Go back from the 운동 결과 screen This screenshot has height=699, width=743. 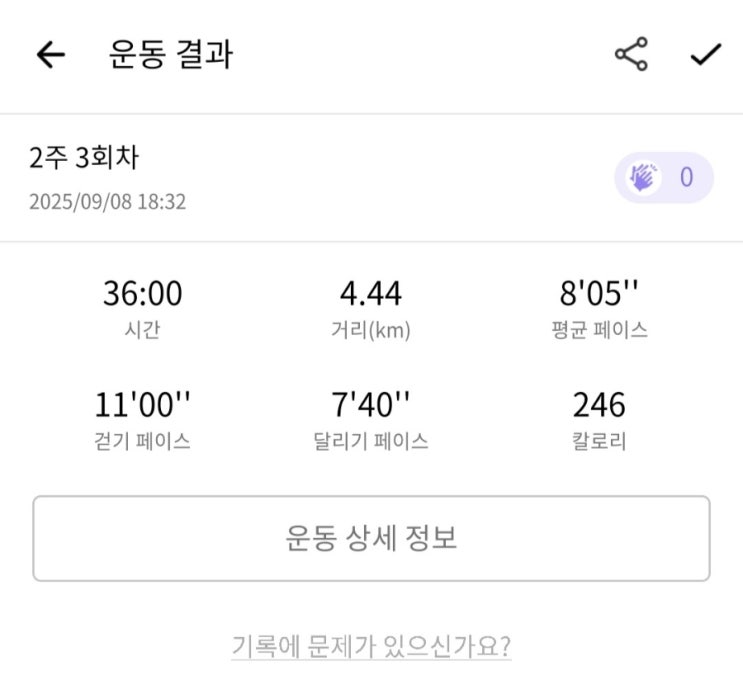[50, 56]
